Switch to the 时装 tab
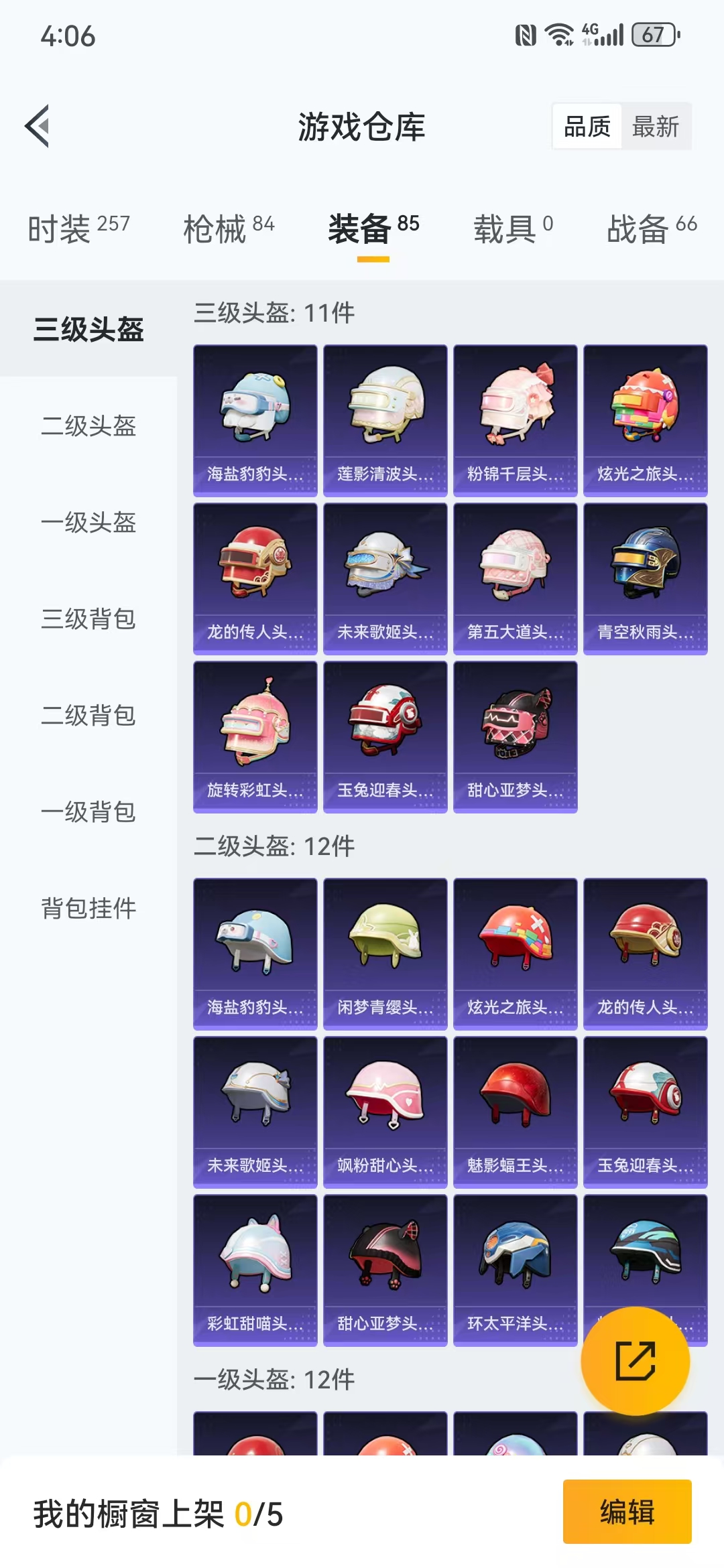The image size is (724, 1568). (78, 229)
